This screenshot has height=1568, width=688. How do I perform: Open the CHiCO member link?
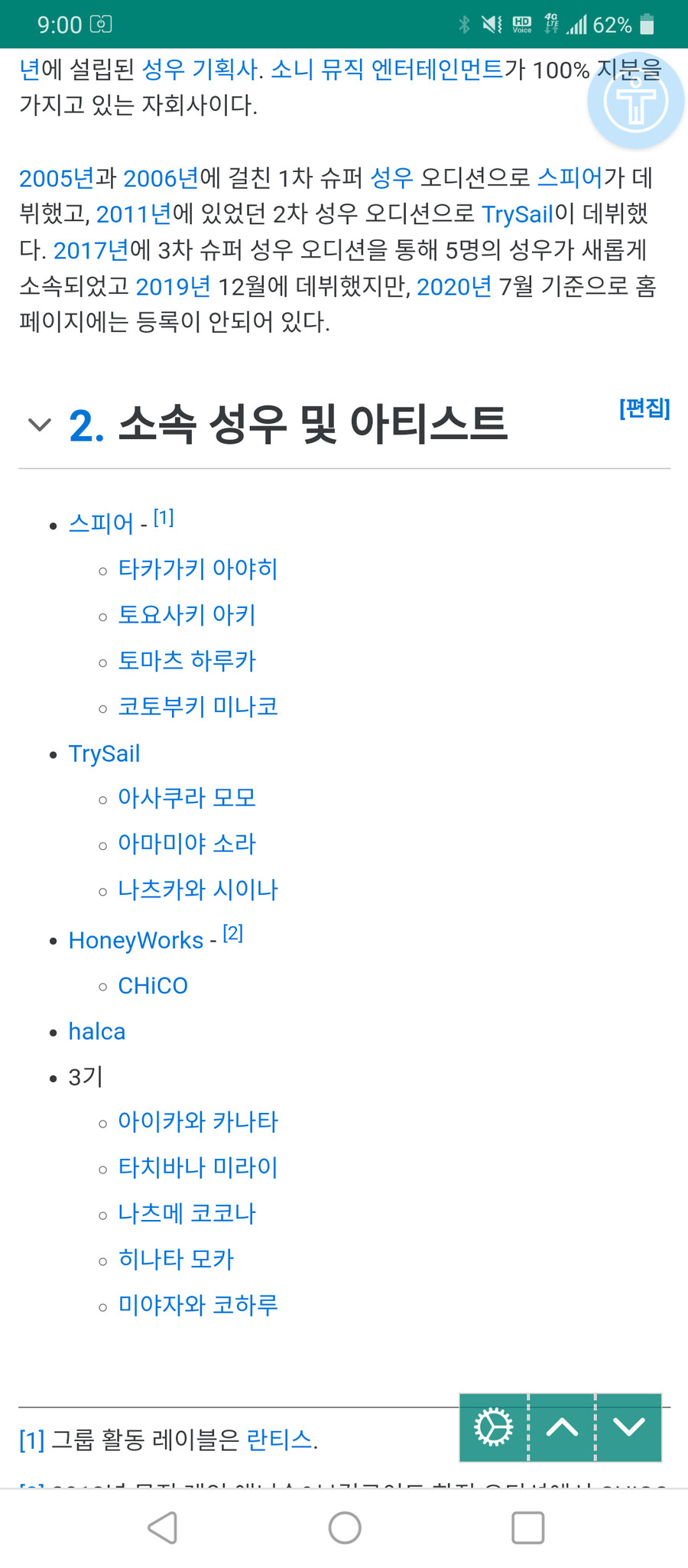pyautogui.click(x=152, y=985)
